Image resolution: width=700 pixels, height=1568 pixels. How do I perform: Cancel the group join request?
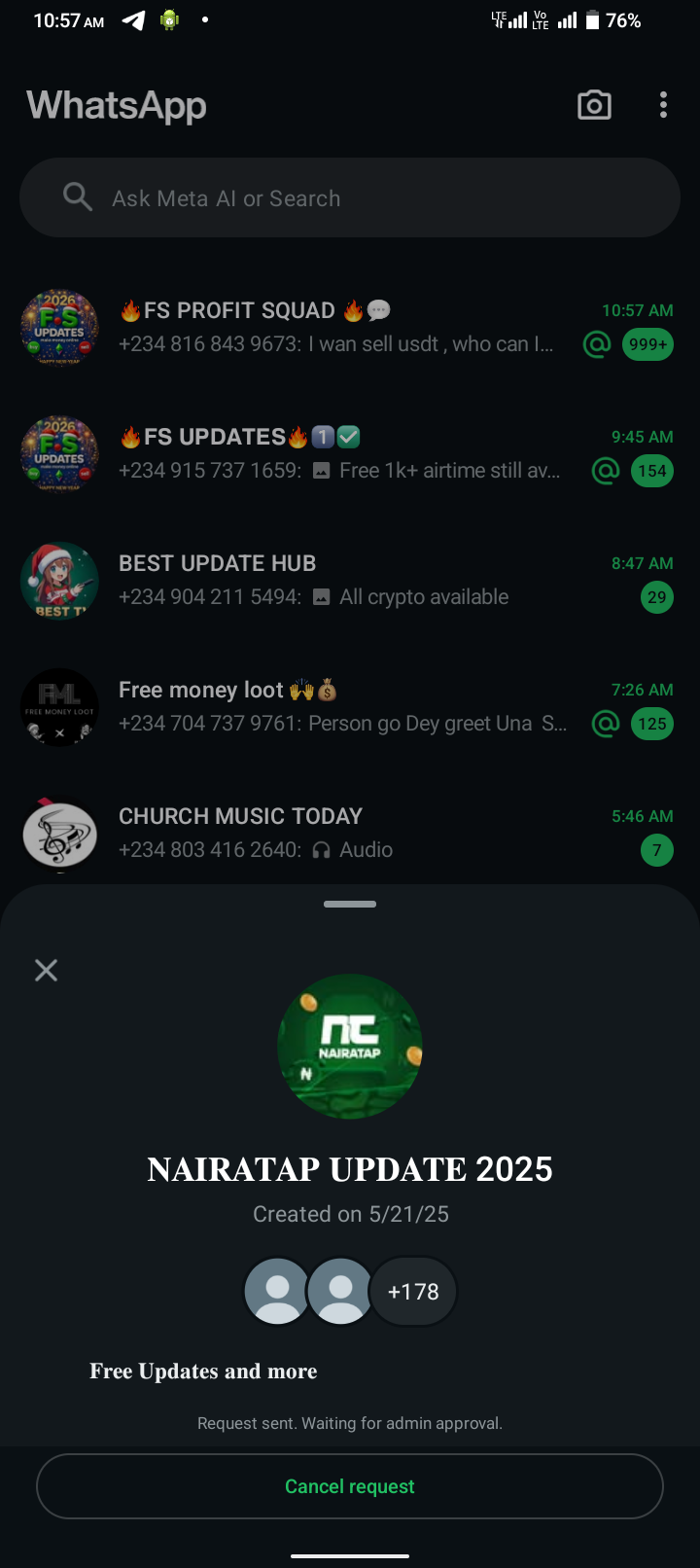tap(350, 1486)
